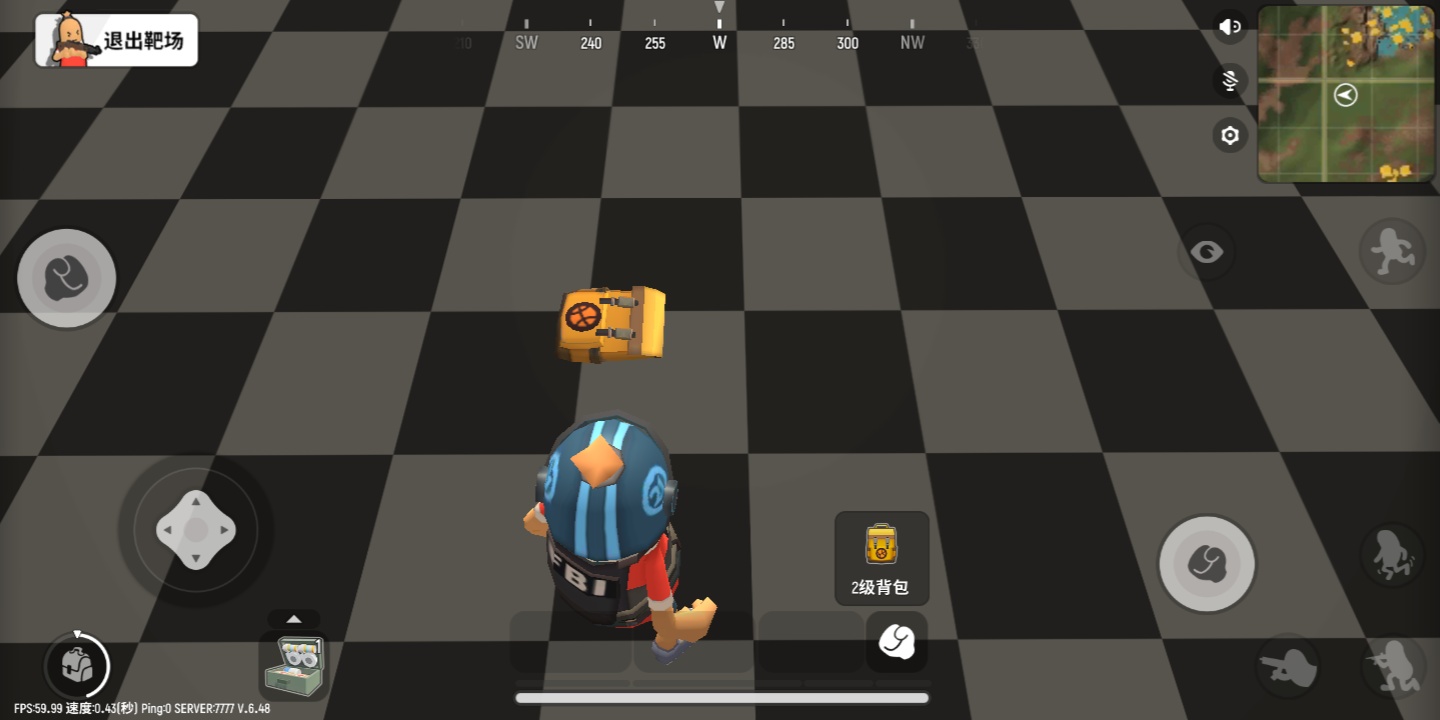Tap the exit shooting range button
The width and height of the screenshot is (1440, 720).
[117, 41]
